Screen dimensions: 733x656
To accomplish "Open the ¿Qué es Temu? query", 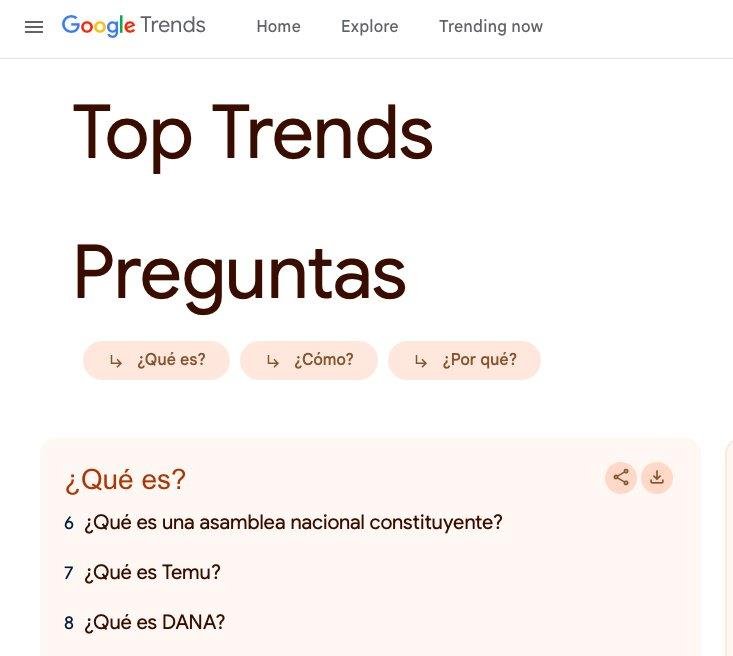I will pos(152,572).
